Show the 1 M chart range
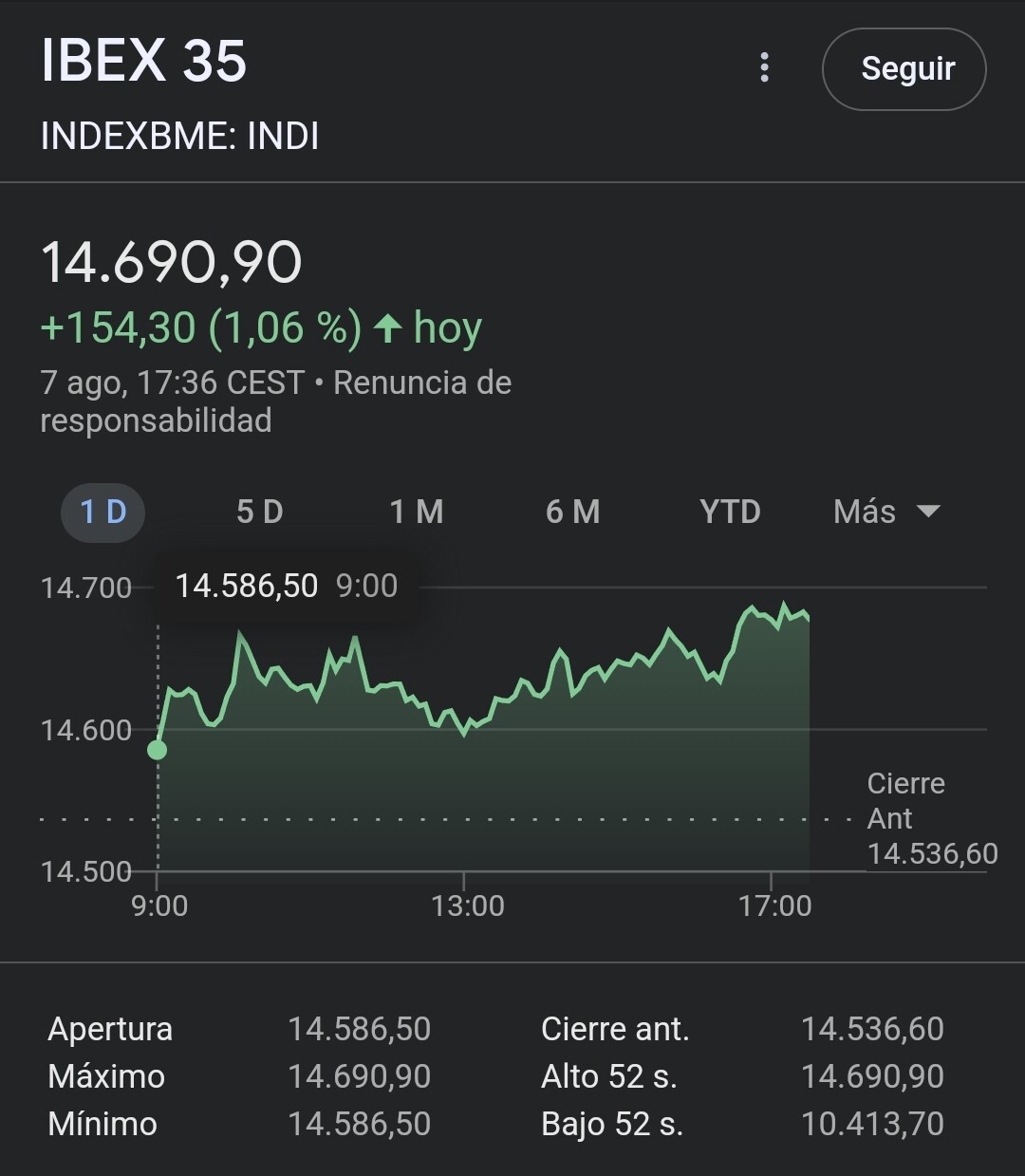Viewport: 1025px width, 1176px height. (417, 513)
